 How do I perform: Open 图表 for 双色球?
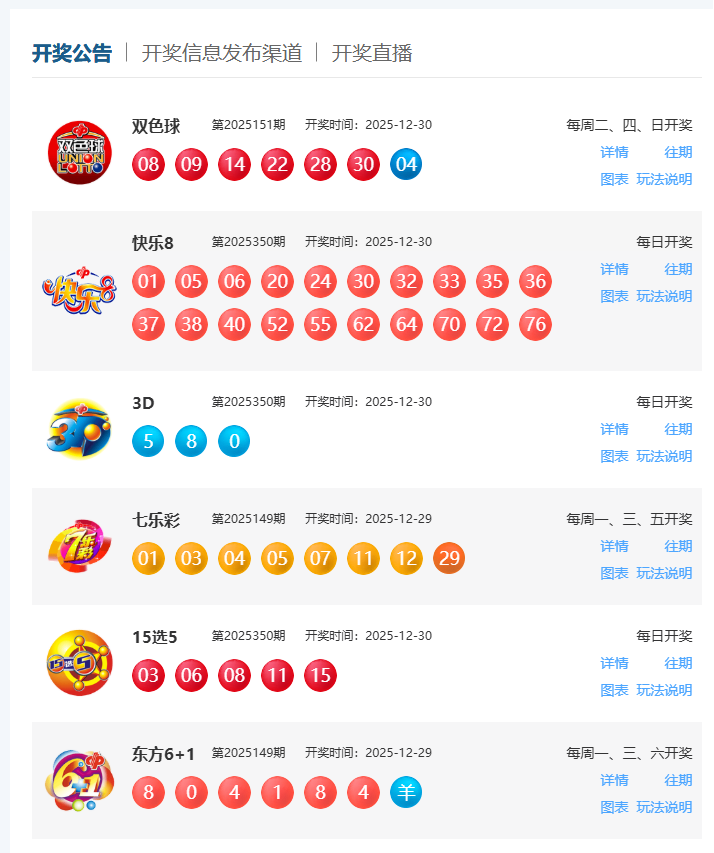tap(614, 179)
